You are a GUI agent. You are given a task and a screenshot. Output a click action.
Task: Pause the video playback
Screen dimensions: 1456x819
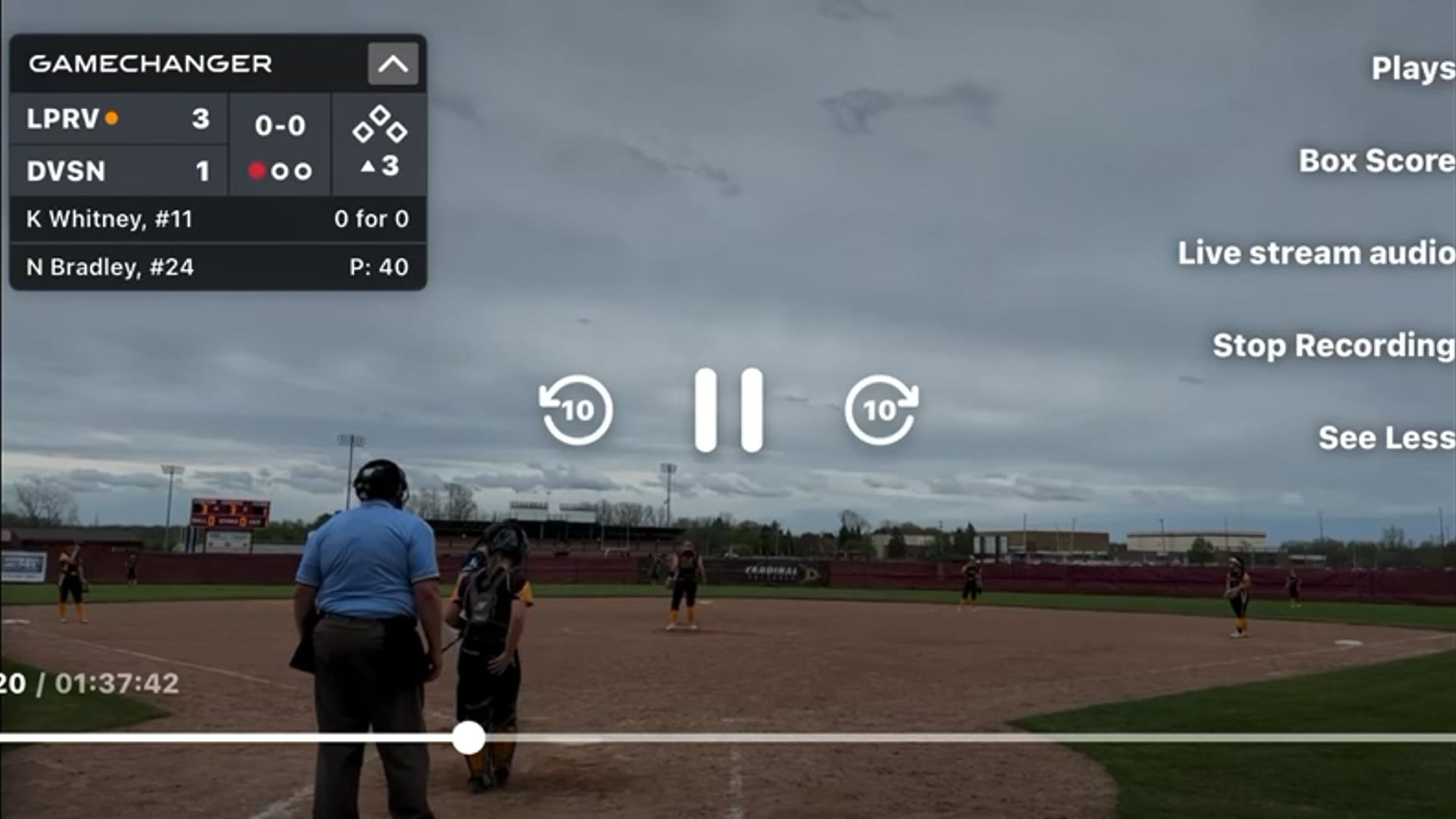point(729,410)
